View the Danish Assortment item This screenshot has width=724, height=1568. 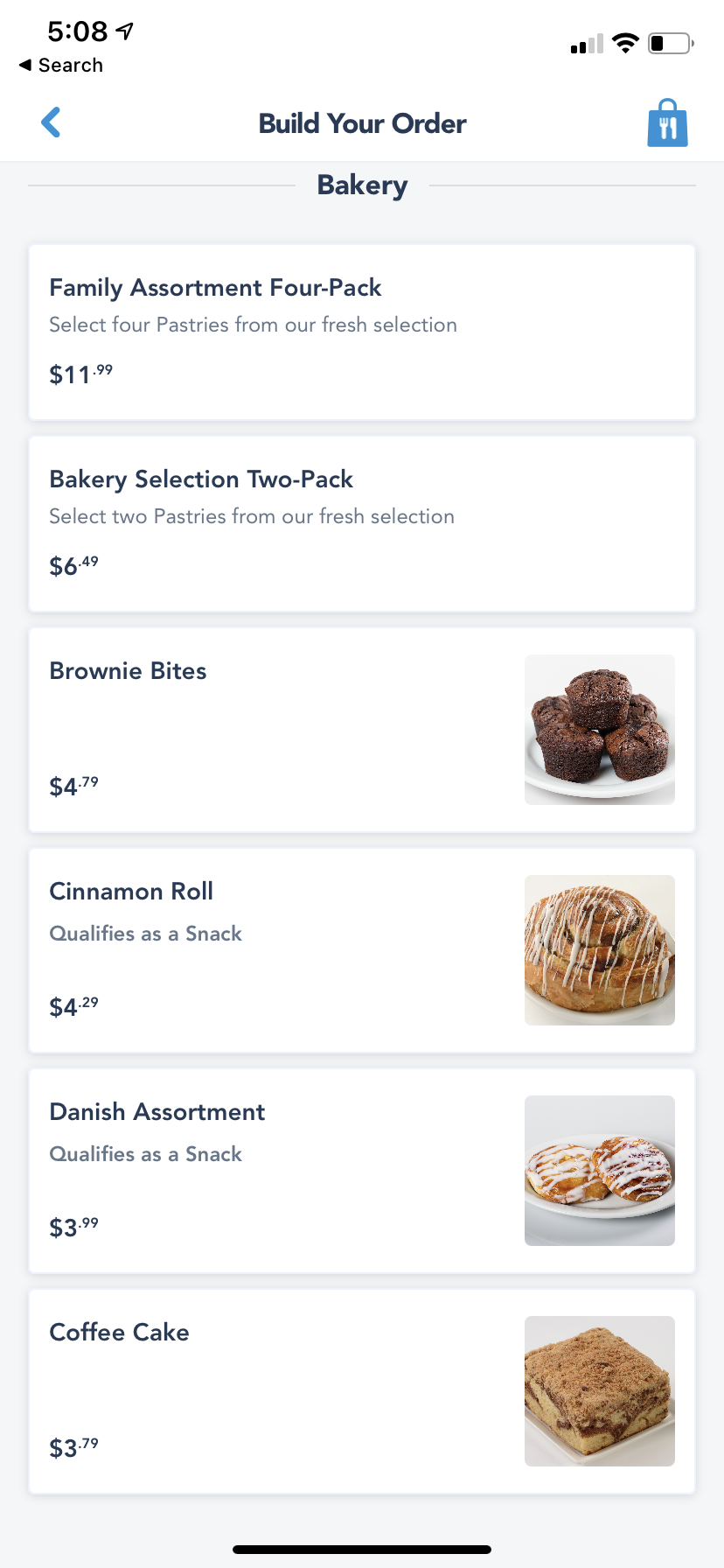361,1171
